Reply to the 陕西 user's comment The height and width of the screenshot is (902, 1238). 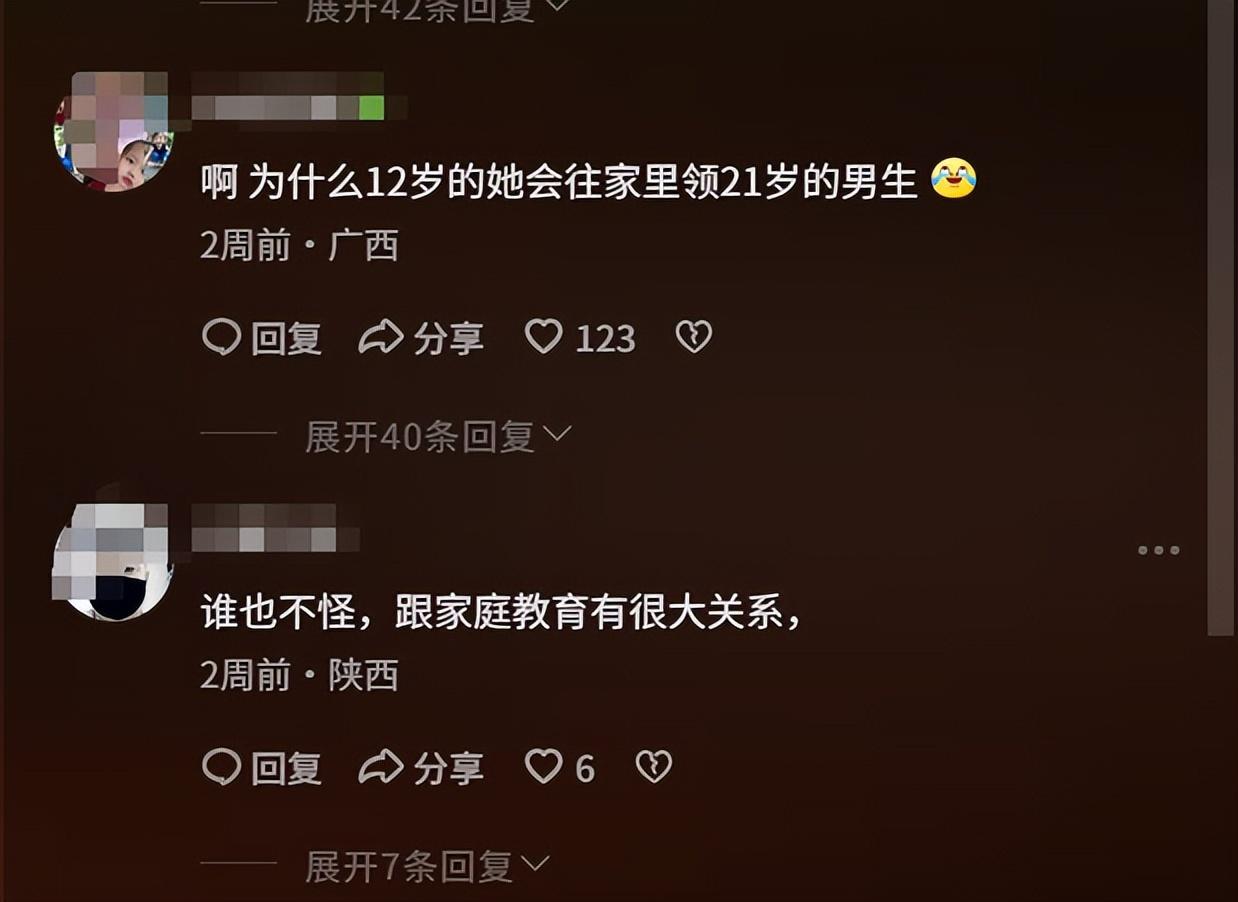(x=262, y=768)
